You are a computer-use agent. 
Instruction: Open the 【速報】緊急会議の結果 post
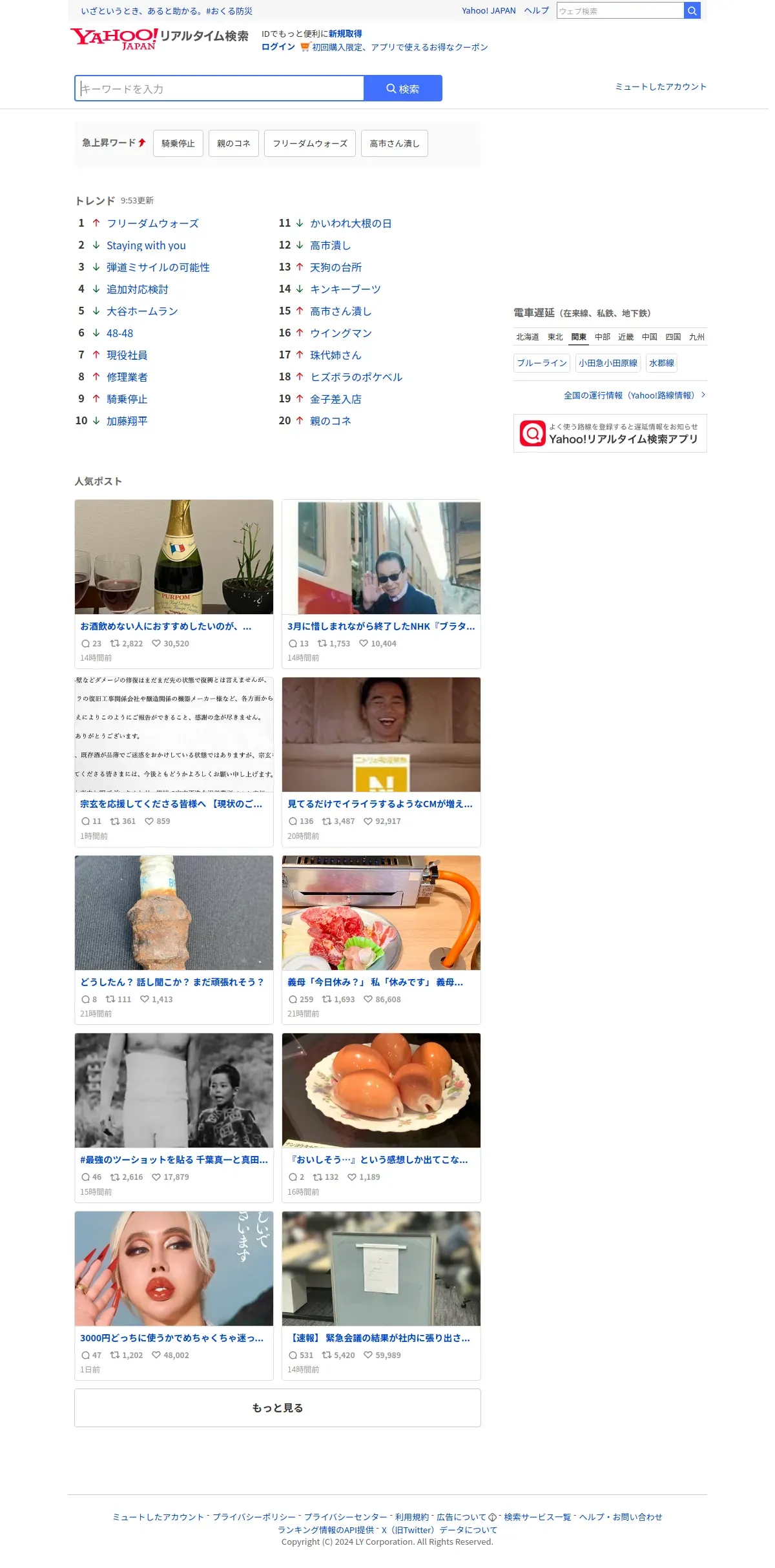[x=381, y=1295]
